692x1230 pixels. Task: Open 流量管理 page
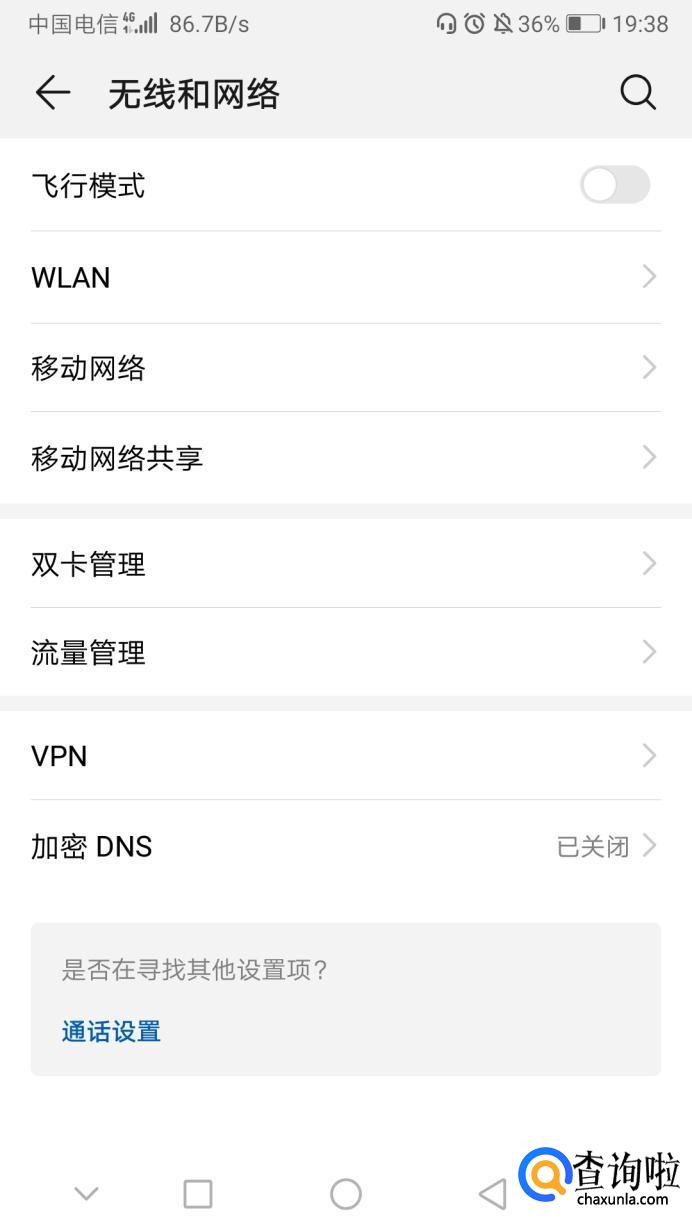click(345, 652)
